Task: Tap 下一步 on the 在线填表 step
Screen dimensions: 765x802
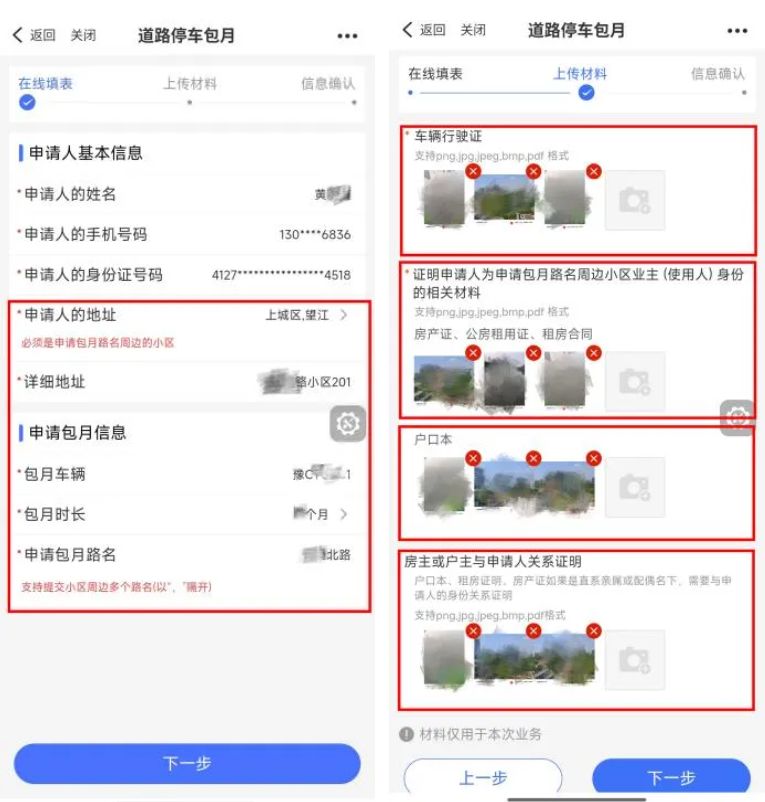Action: (187, 764)
